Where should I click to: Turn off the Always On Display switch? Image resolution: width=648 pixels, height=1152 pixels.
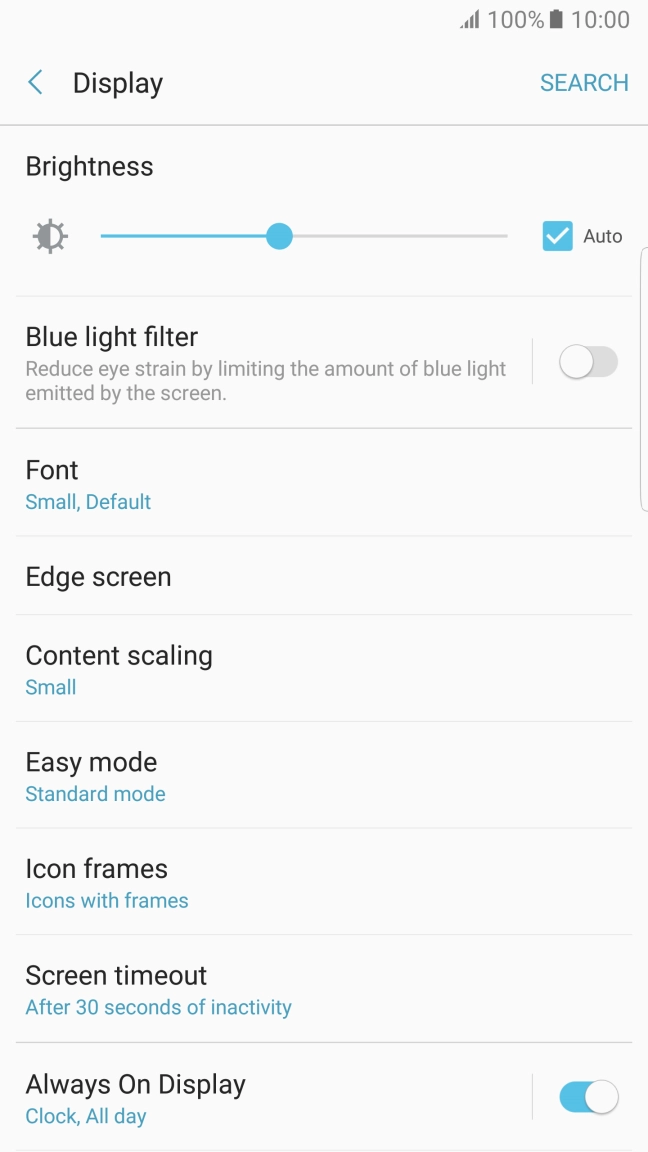point(588,1098)
